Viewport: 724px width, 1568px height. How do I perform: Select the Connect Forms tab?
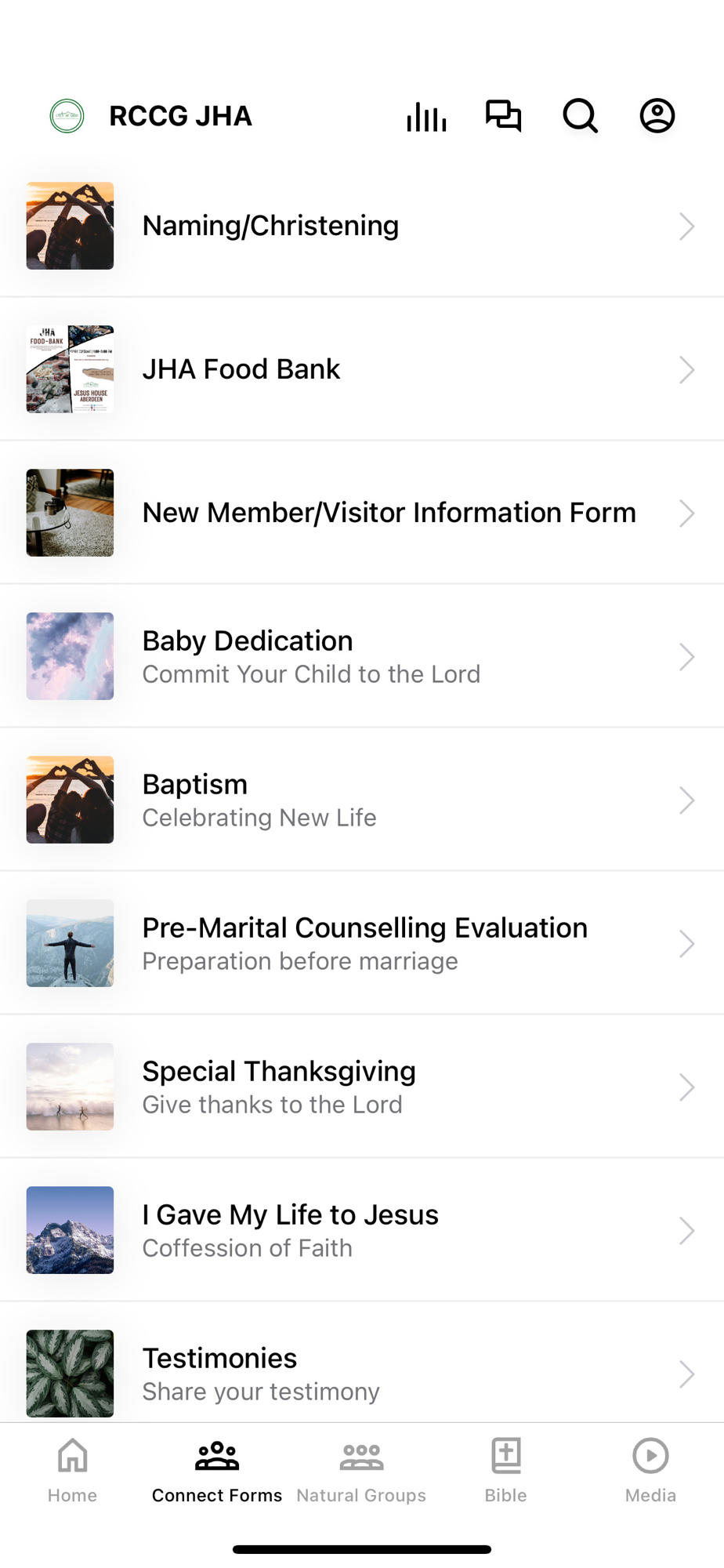pyautogui.click(x=217, y=1471)
